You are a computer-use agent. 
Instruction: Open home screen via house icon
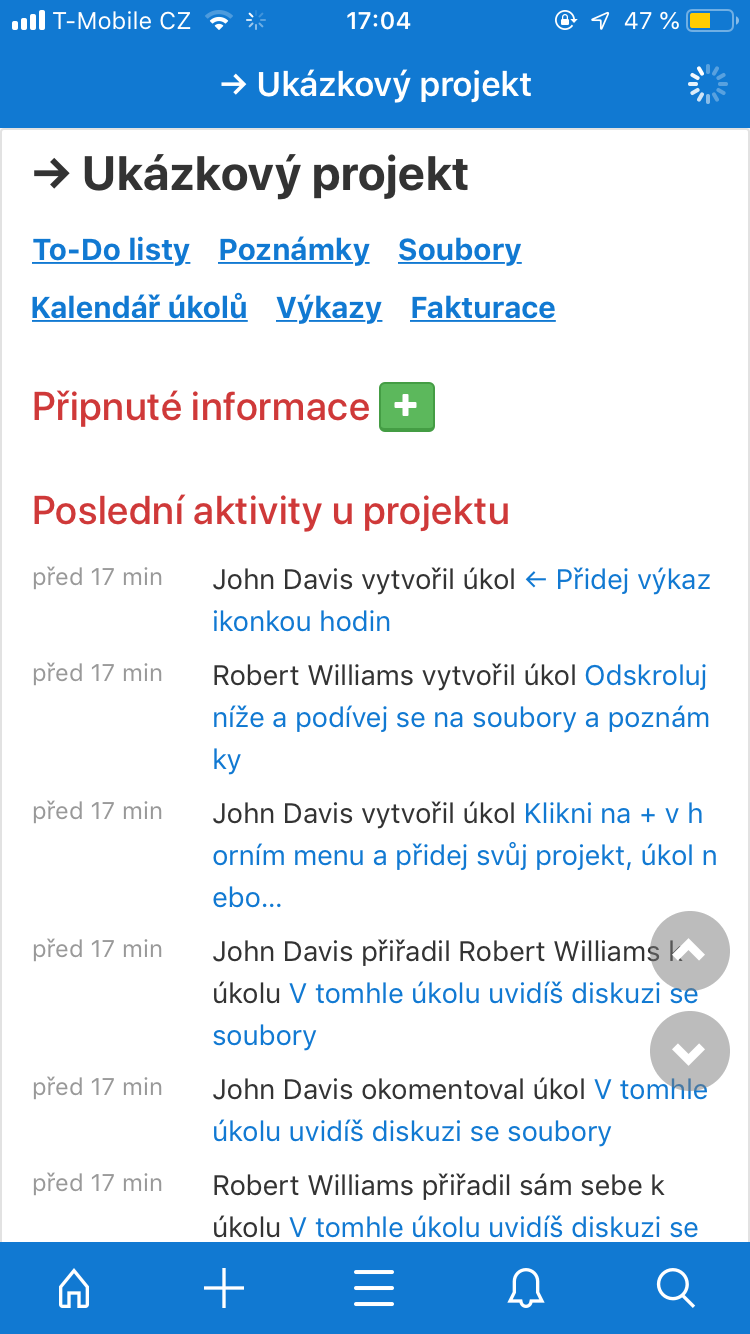tap(73, 1288)
